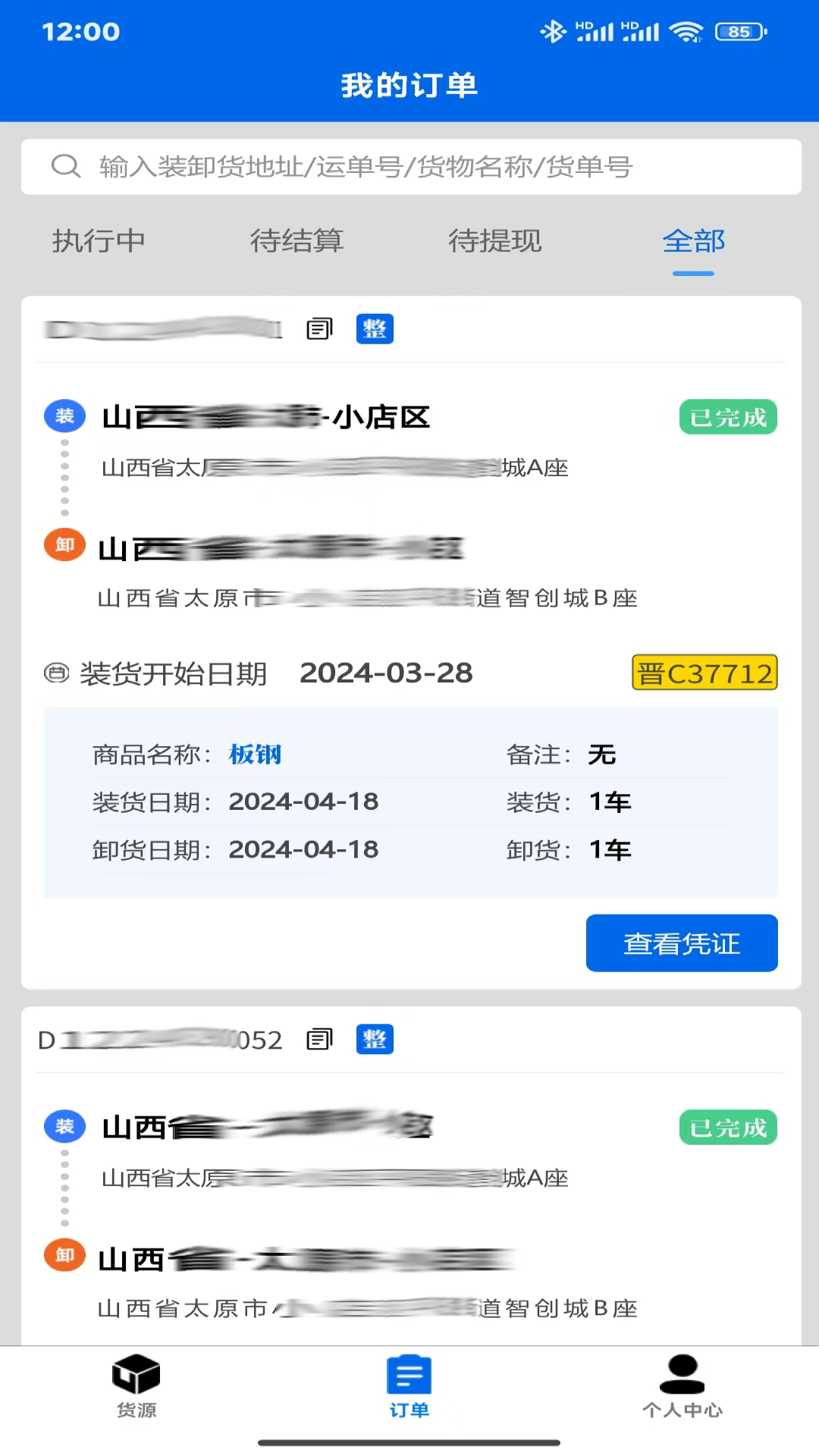Click the search magnifier icon
The height and width of the screenshot is (1456, 819).
click(67, 166)
